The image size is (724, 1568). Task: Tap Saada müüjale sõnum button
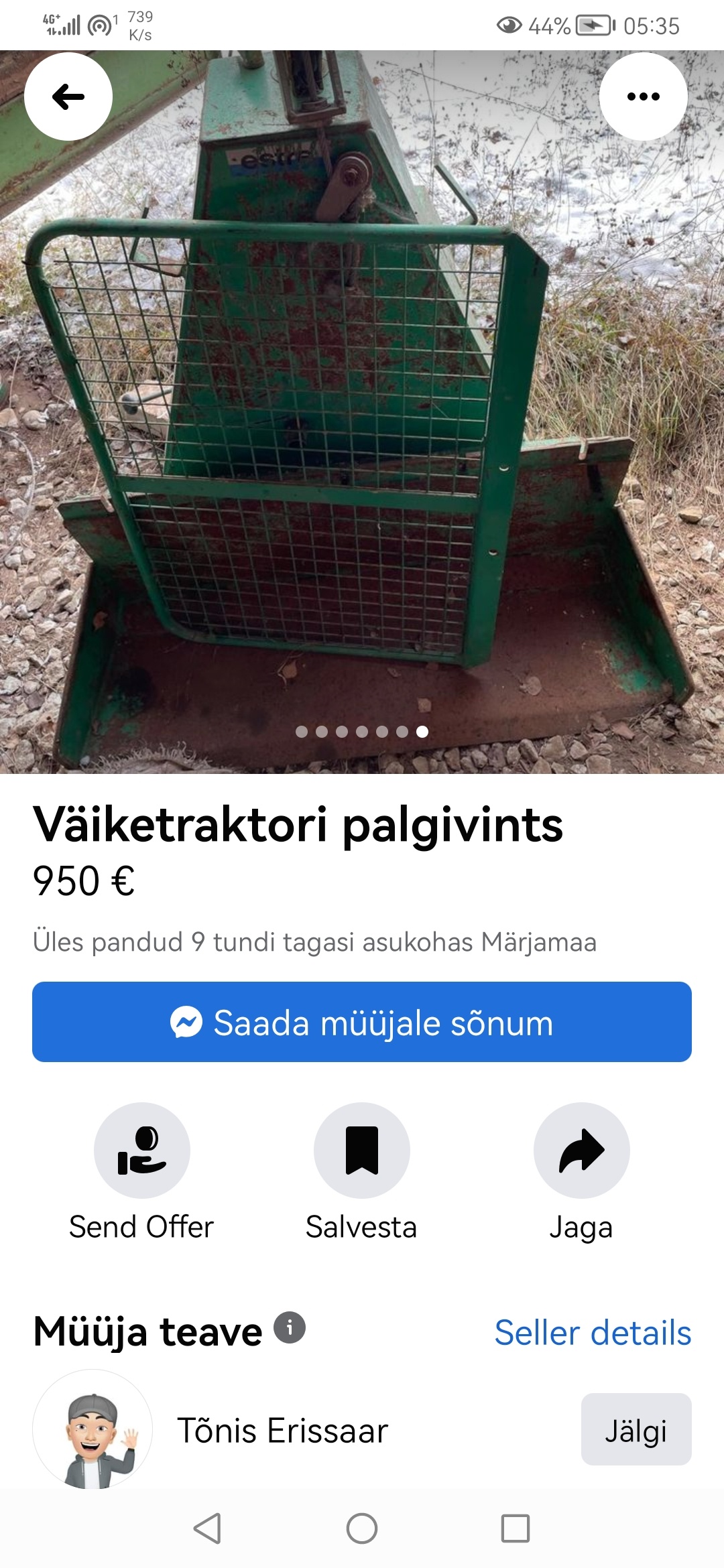pos(362,1022)
